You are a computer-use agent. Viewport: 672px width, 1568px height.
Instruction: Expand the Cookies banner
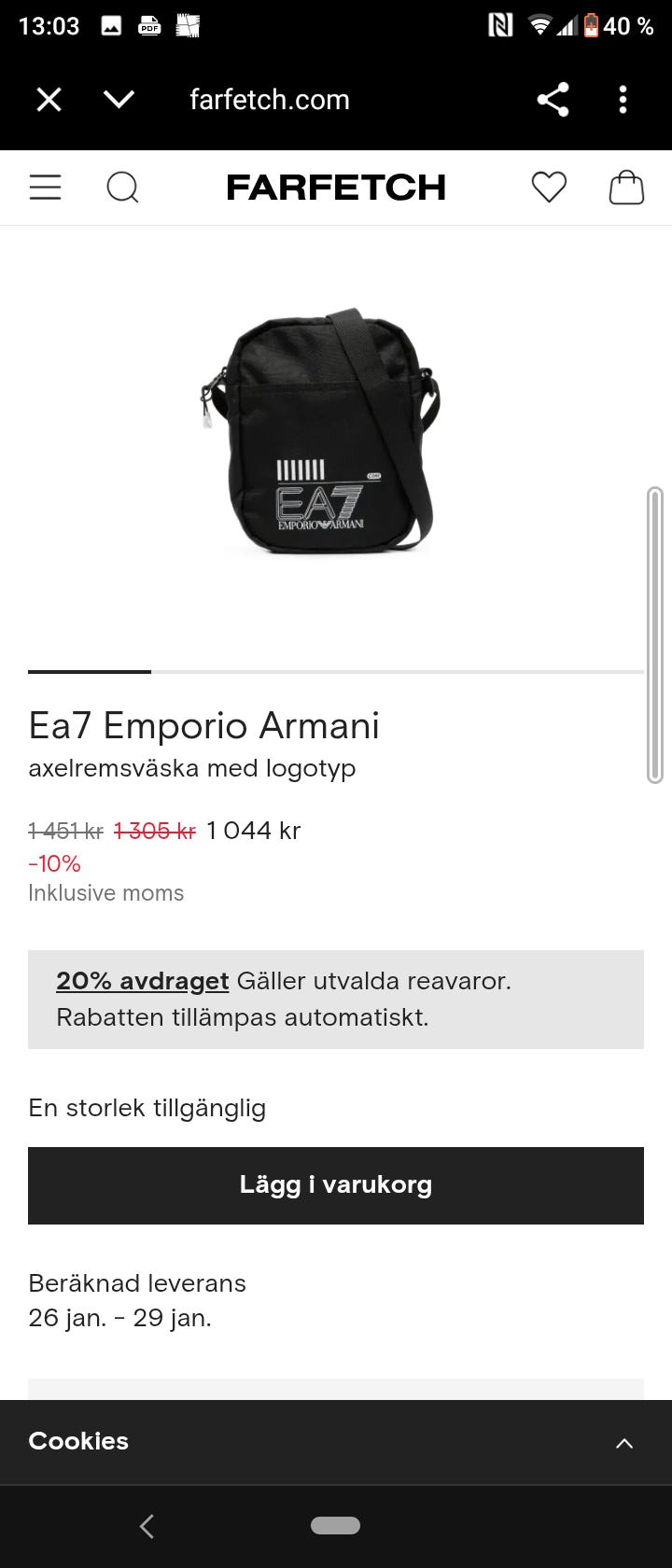(x=623, y=1443)
